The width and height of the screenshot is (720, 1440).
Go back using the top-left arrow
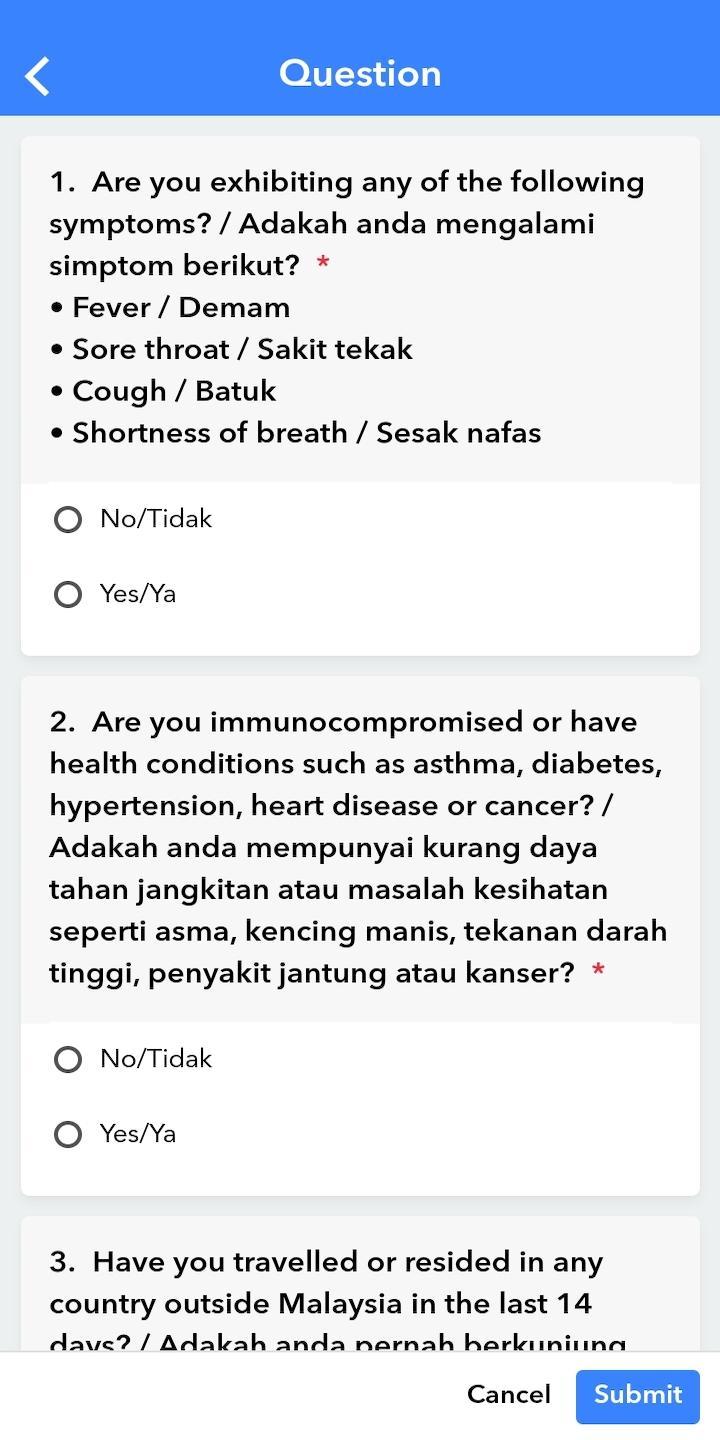click(x=37, y=75)
